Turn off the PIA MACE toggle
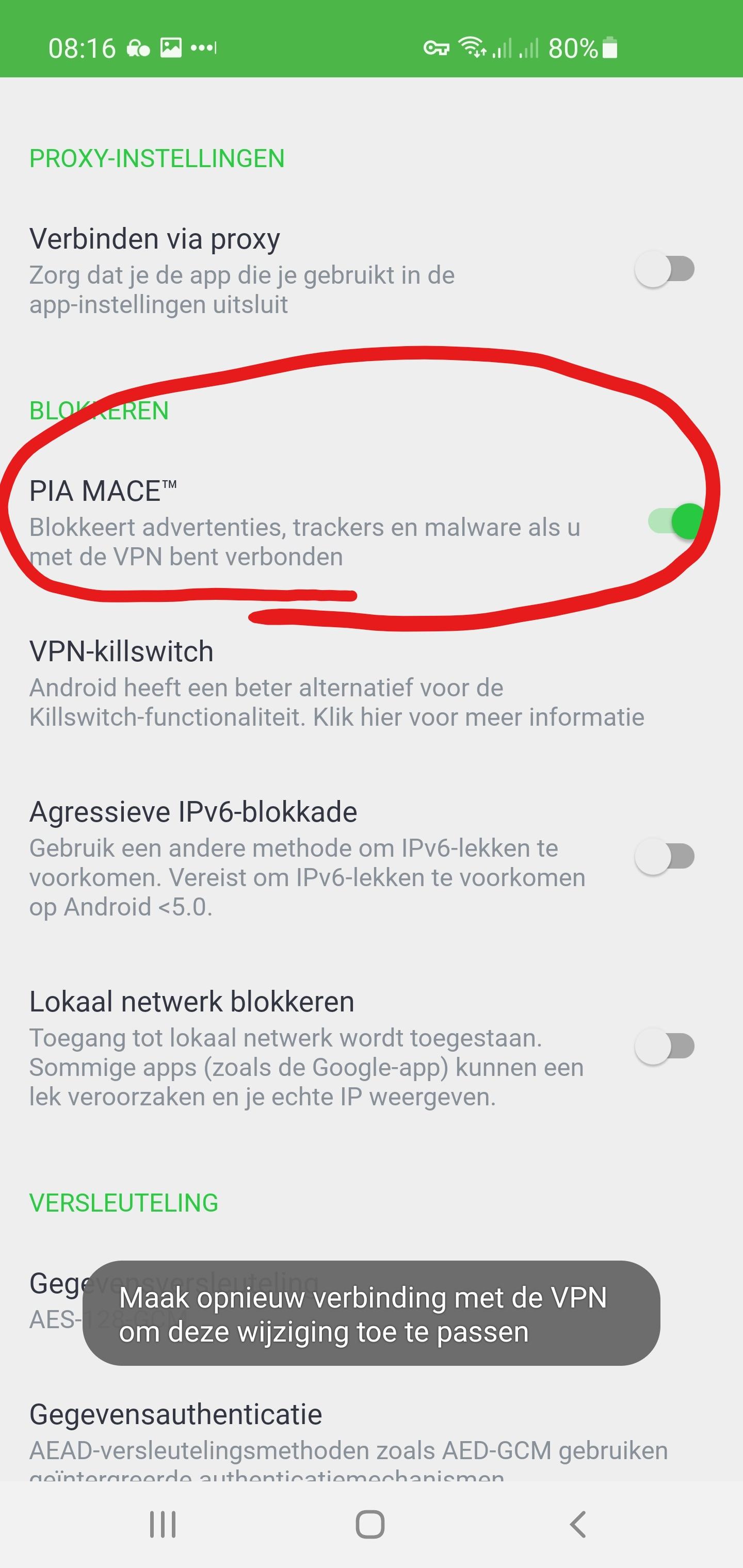Image resolution: width=743 pixels, height=1568 pixels. coord(676,521)
